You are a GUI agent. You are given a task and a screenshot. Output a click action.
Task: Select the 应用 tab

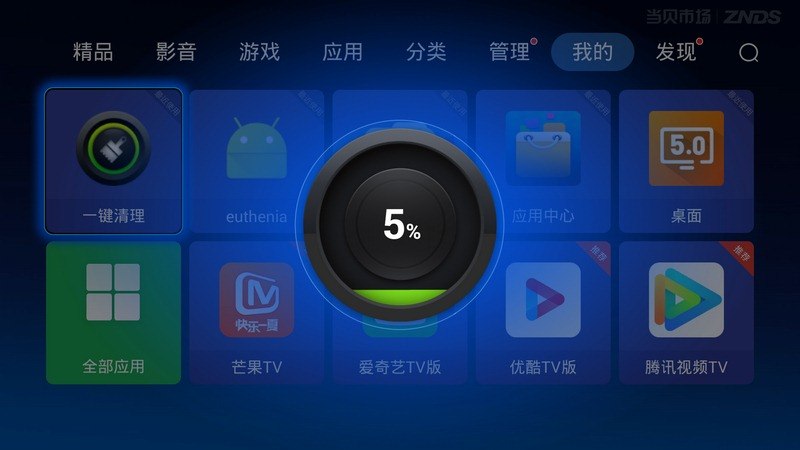343,52
